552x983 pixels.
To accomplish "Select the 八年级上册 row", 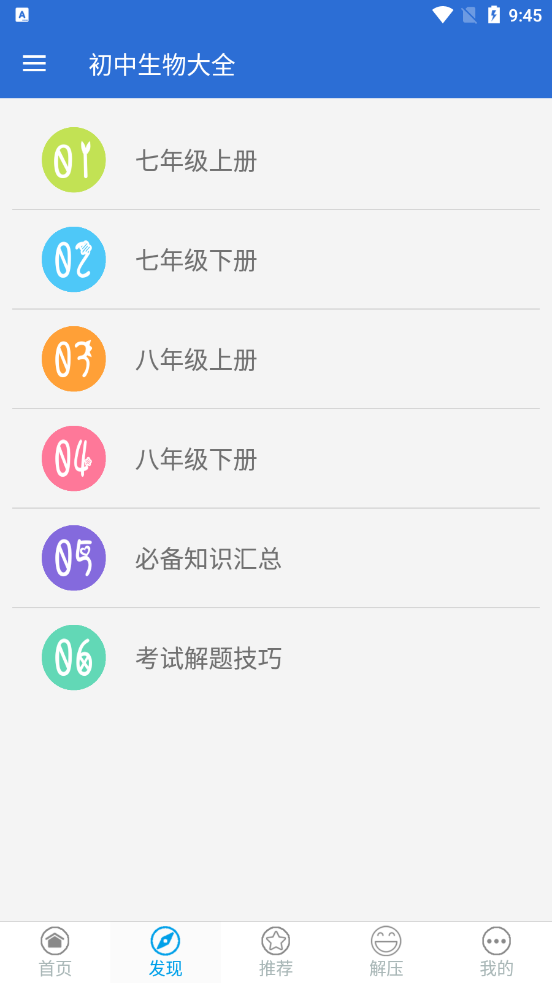I will tap(276, 359).
